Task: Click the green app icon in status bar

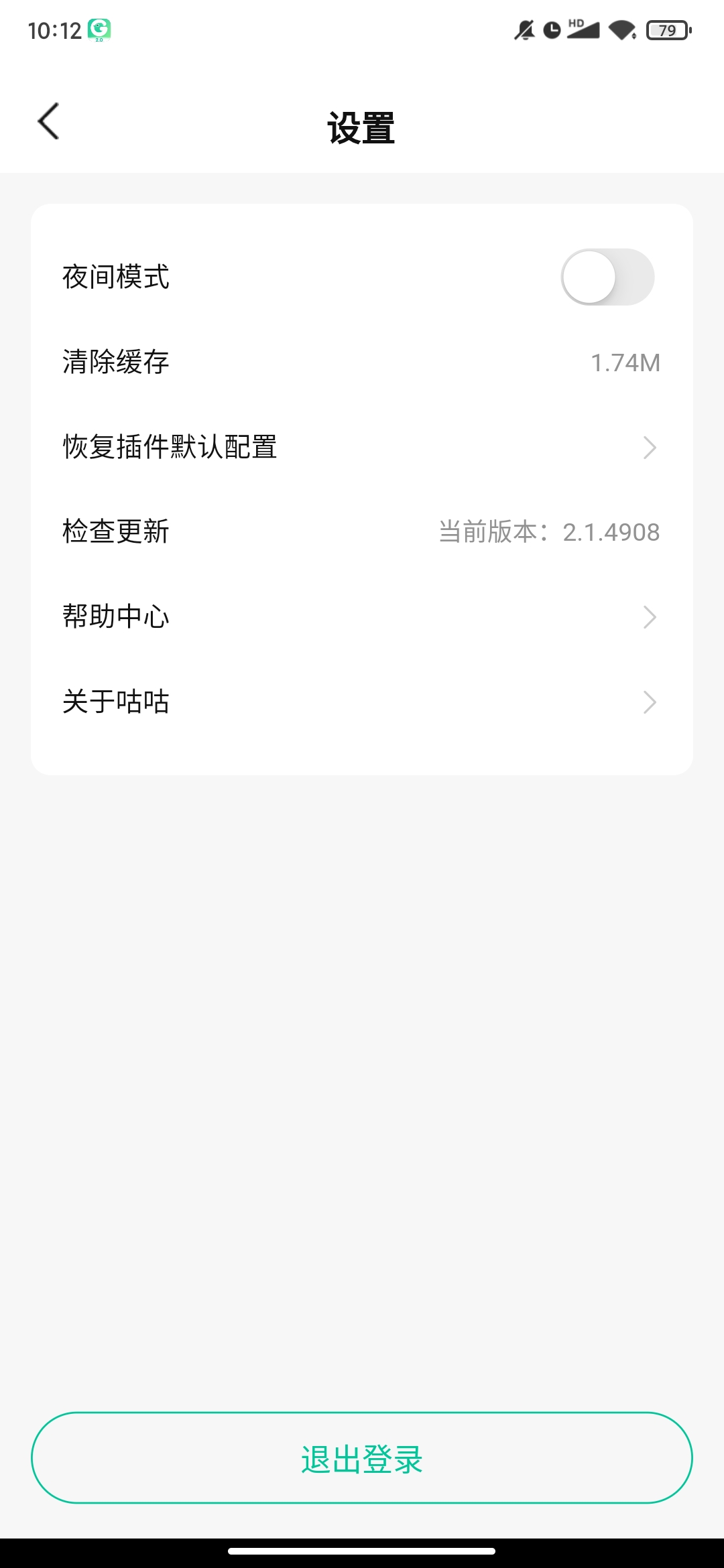Action: pyautogui.click(x=99, y=29)
